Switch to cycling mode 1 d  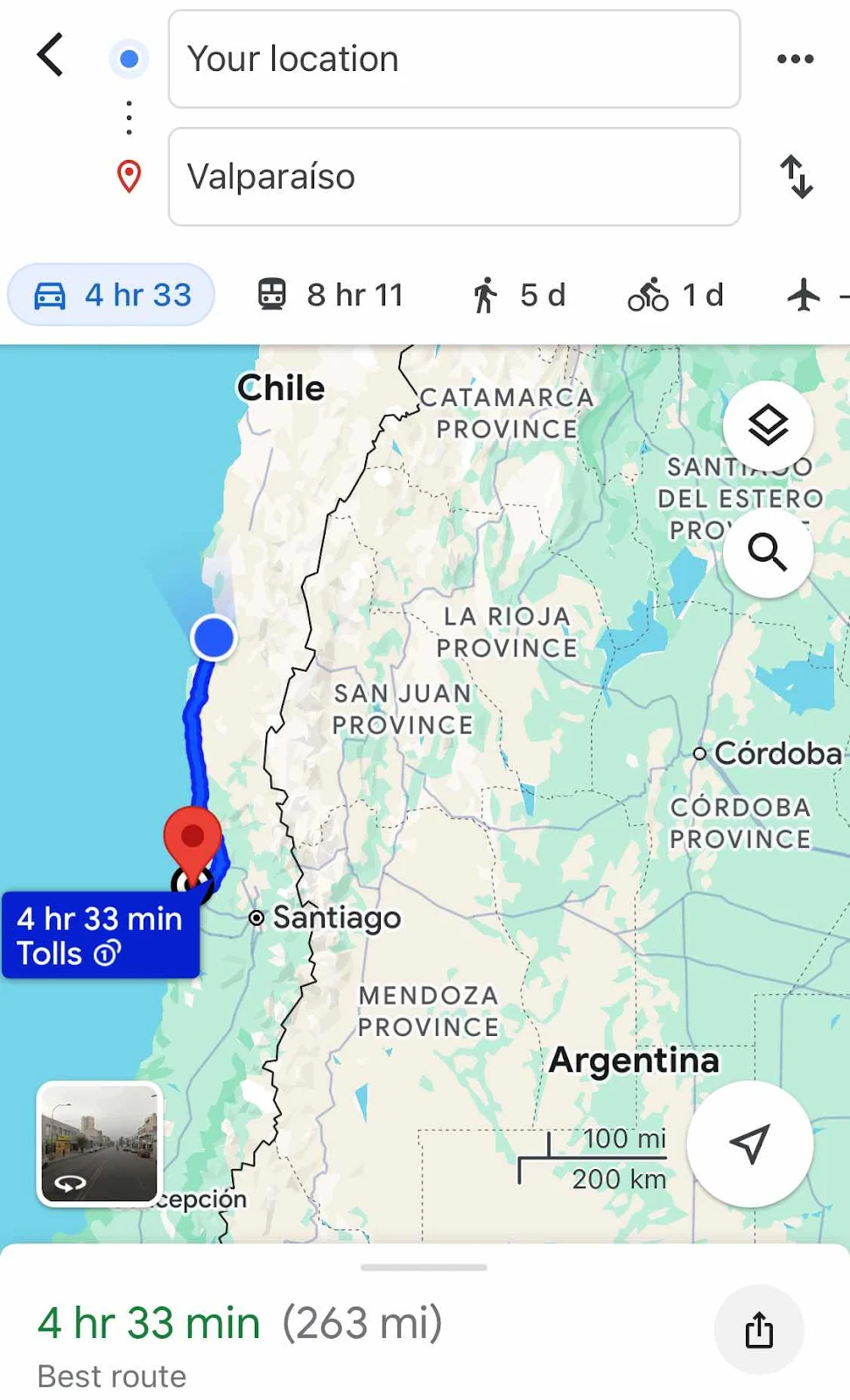click(x=676, y=295)
